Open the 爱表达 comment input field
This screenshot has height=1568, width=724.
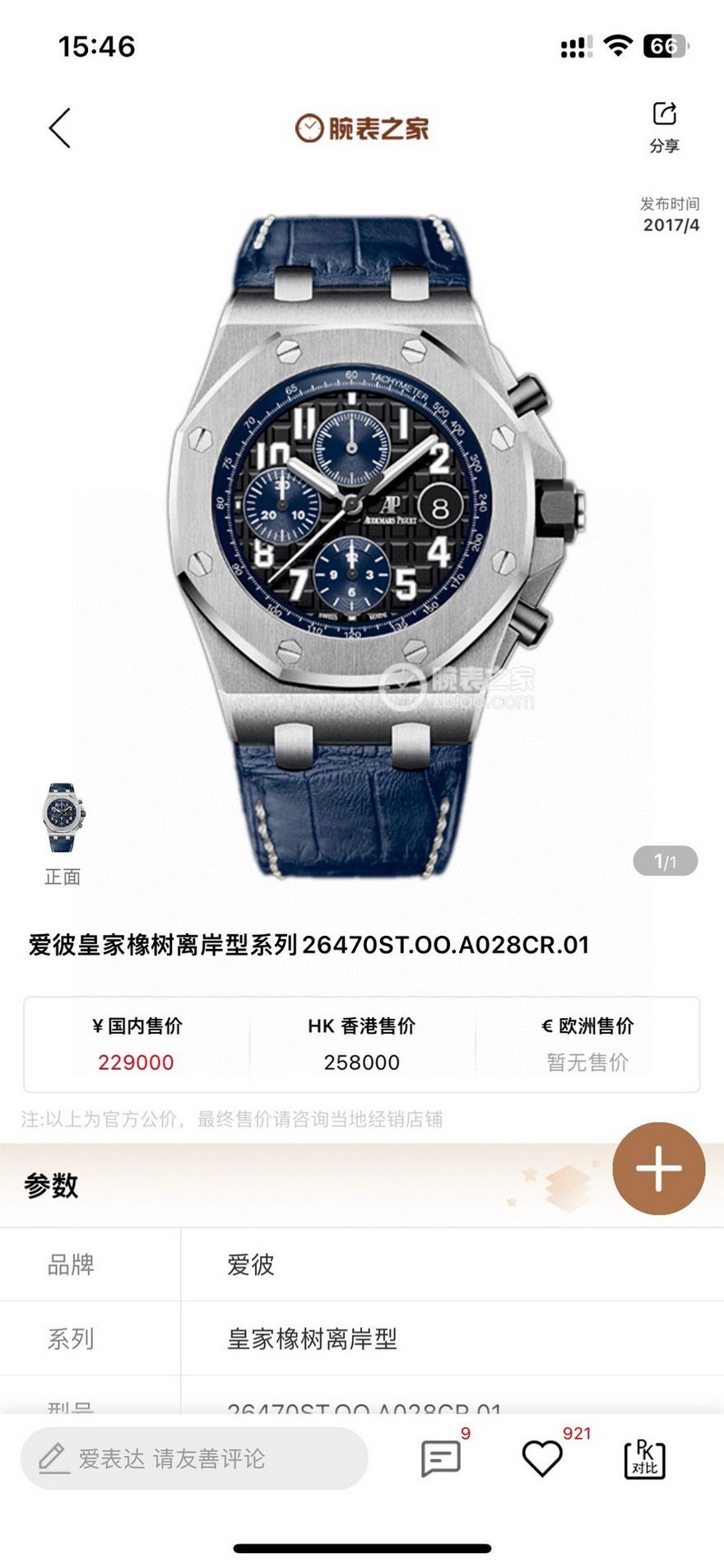pyautogui.click(x=194, y=1459)
